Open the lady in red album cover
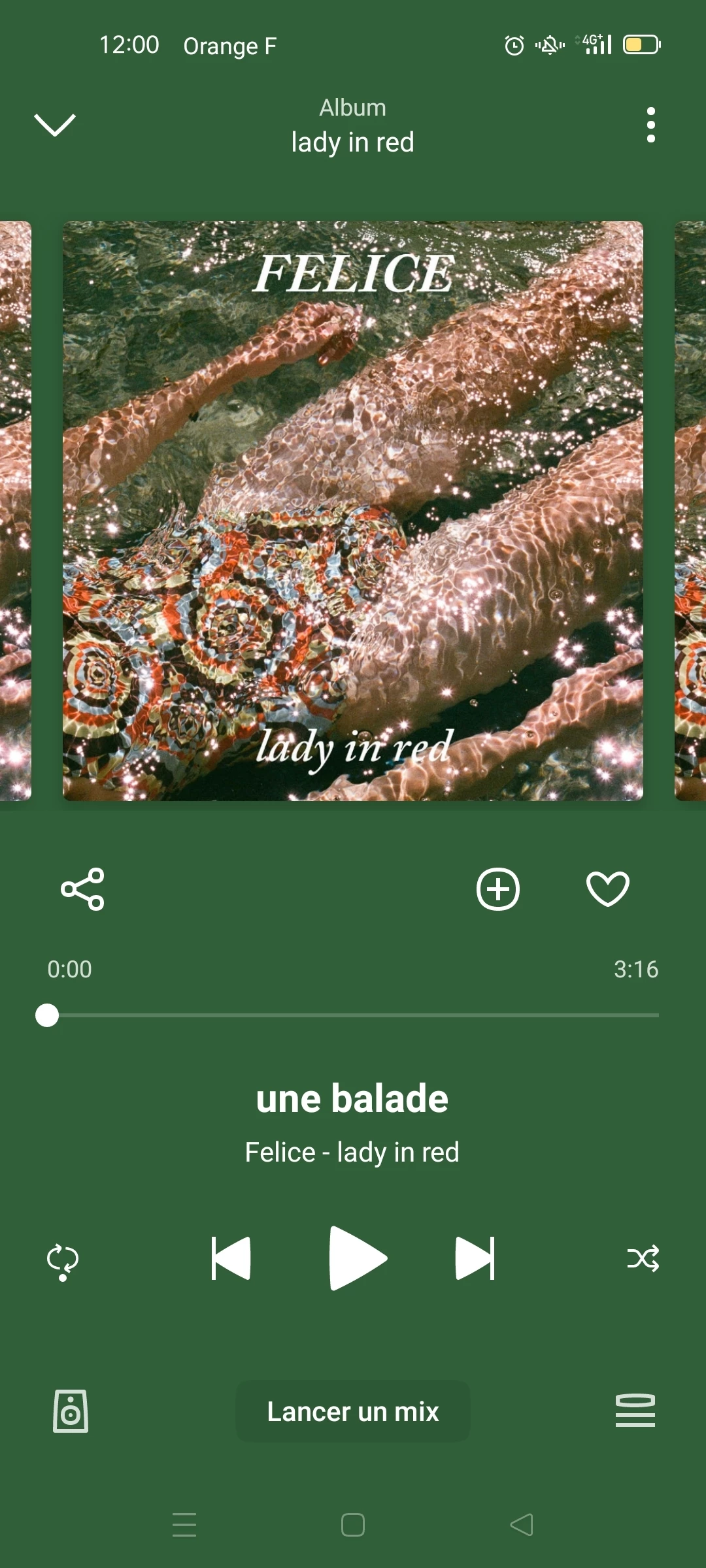The height and width of the screenshot is (1568, 706). (353, 511)
